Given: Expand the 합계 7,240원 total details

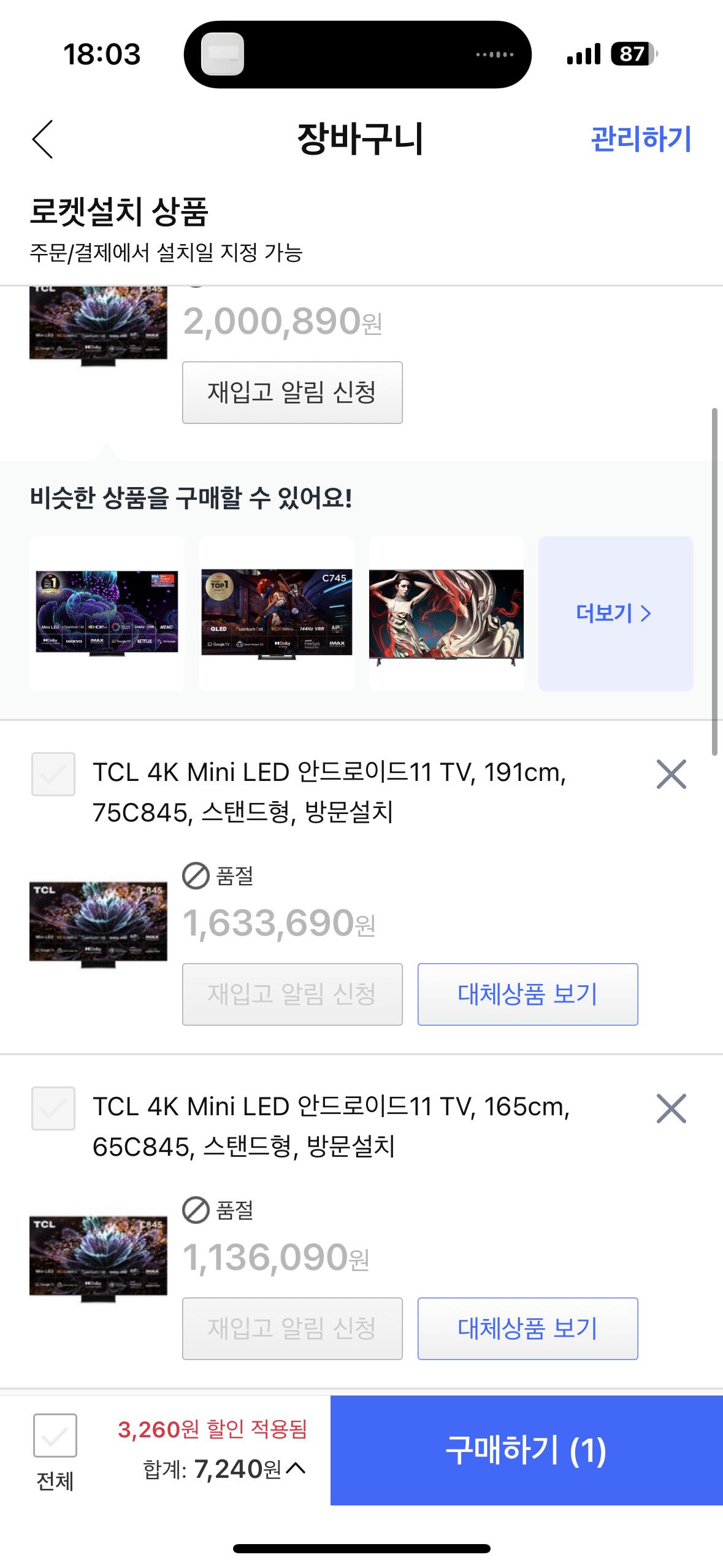Looking at the screenshot, I should pos(296,1469).
